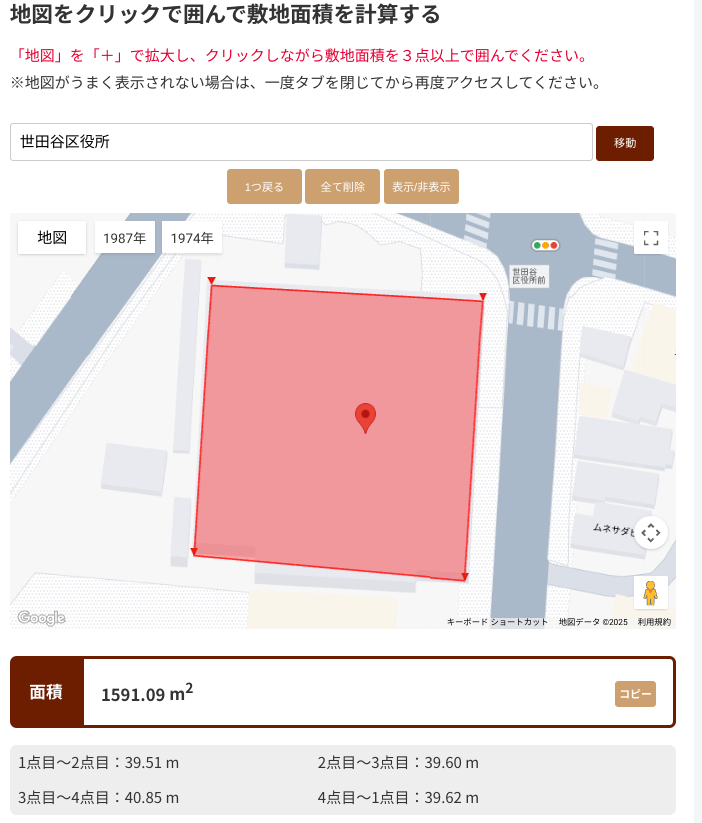Switch to the 1987年 aerial map
This screenshot has height=823, width=702.
tap(125, 238)
